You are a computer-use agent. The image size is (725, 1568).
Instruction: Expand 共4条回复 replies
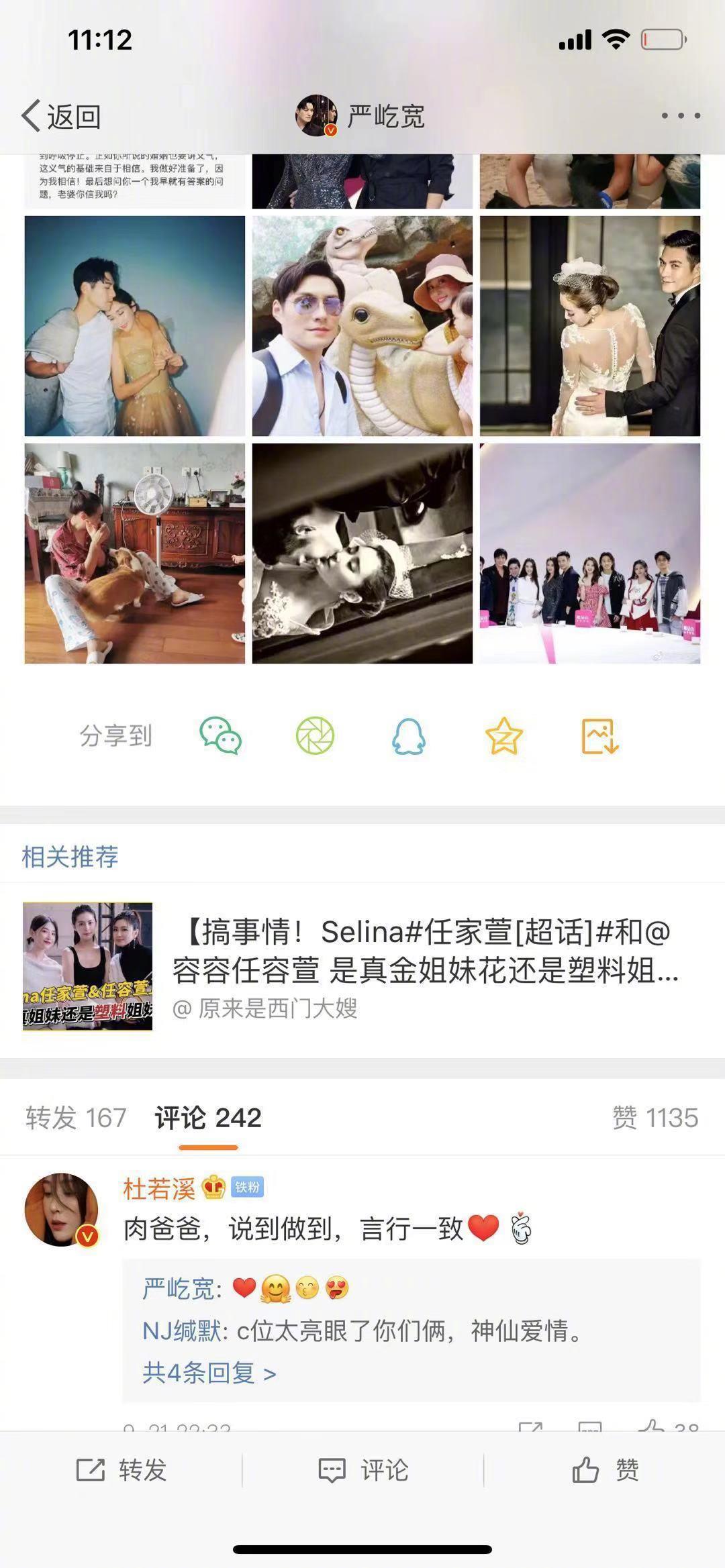click(x=209, y=1373)
